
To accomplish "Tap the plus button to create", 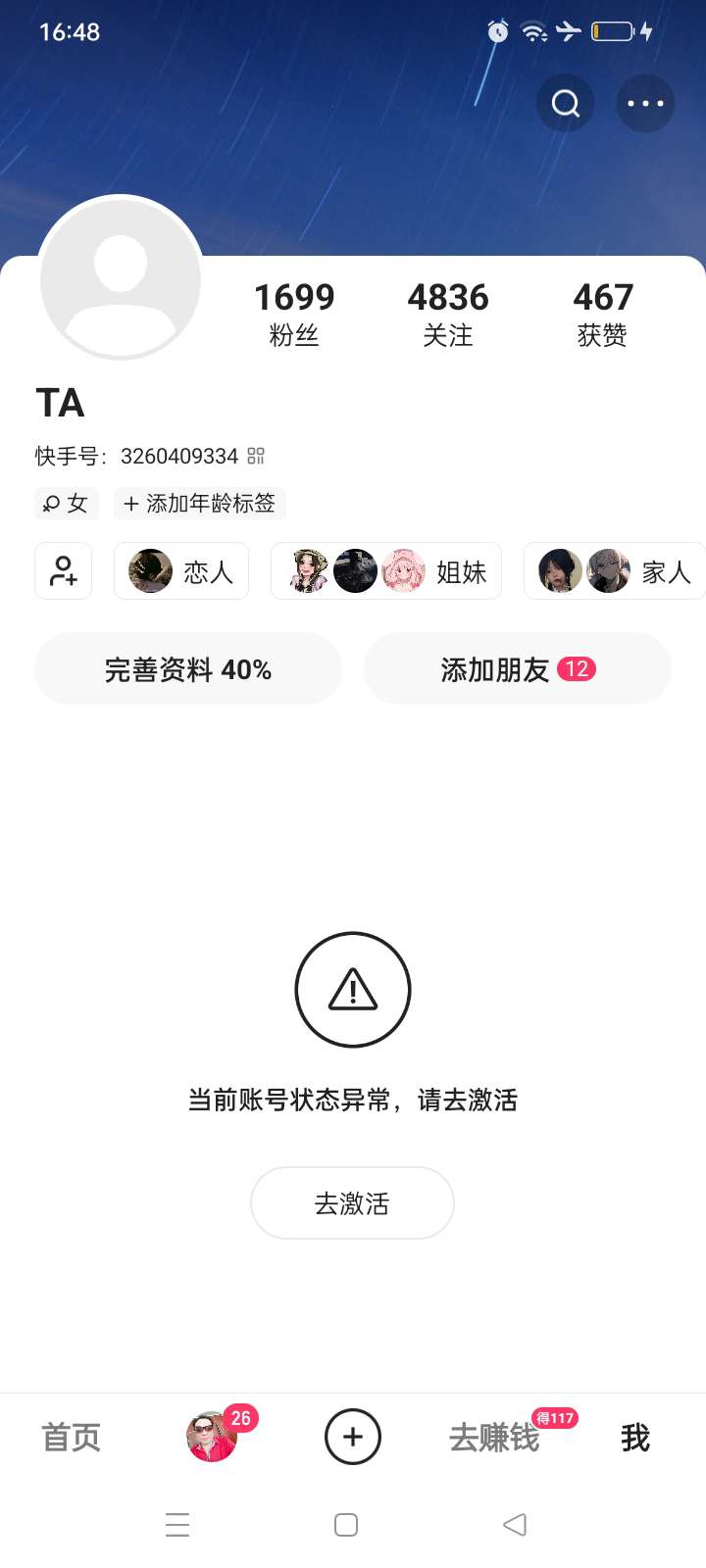I will point(353,1438).
